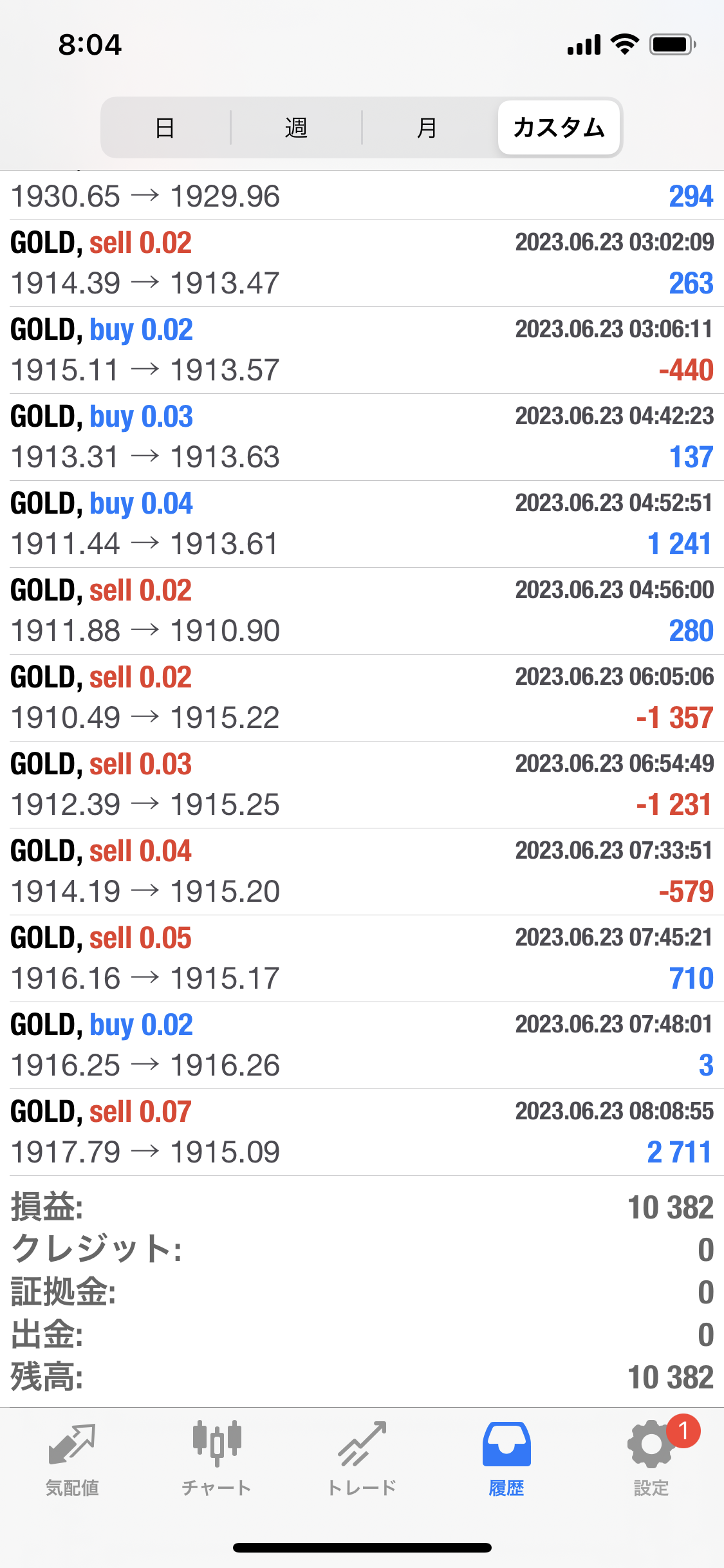724x1568 pixels.
Task: Open the GOLD sell 0.02 trade at 06:05:06
Action: click(x=362, y=698)
